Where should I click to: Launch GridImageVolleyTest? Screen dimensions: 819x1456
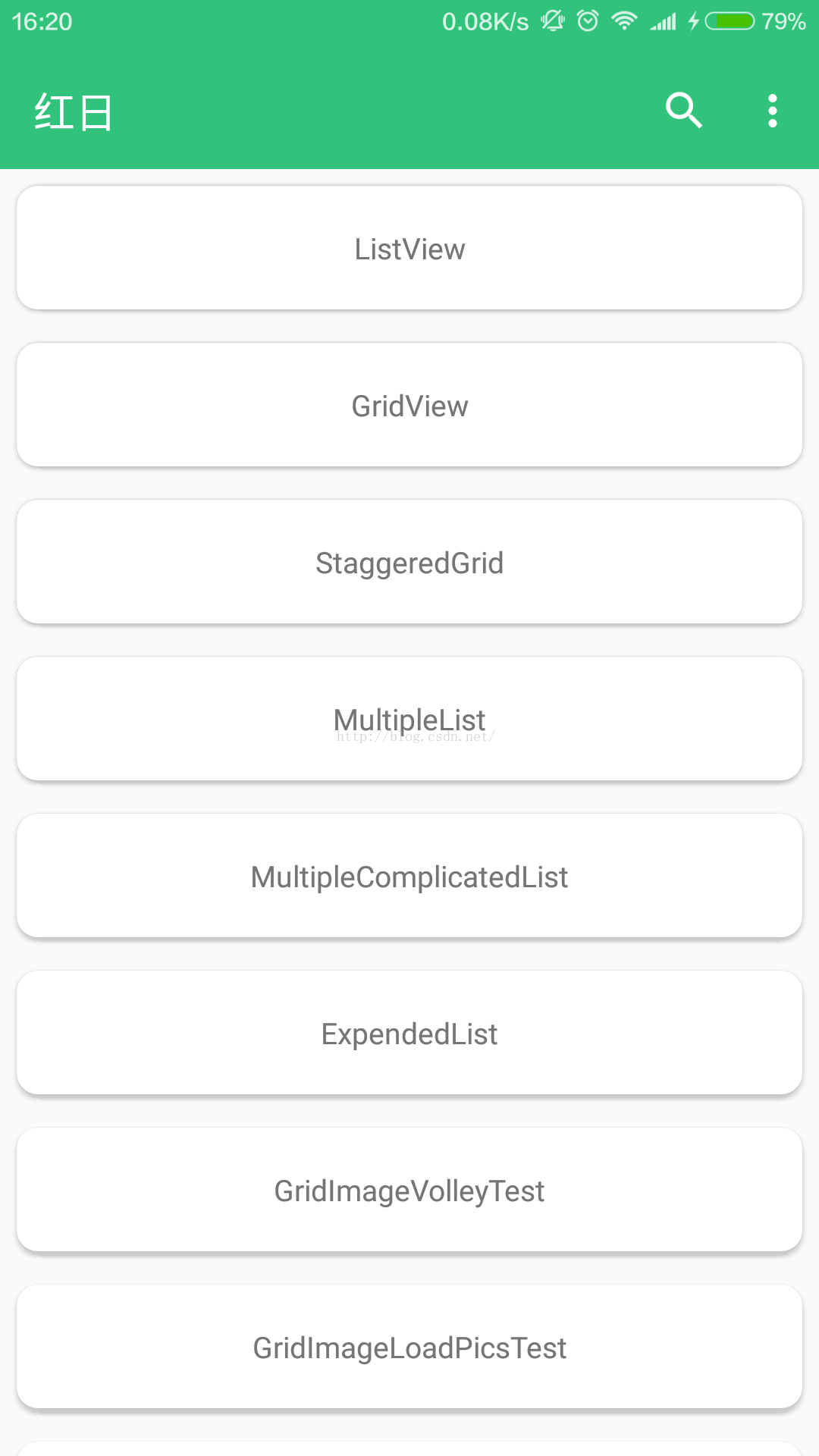[x=409, y=1190]
